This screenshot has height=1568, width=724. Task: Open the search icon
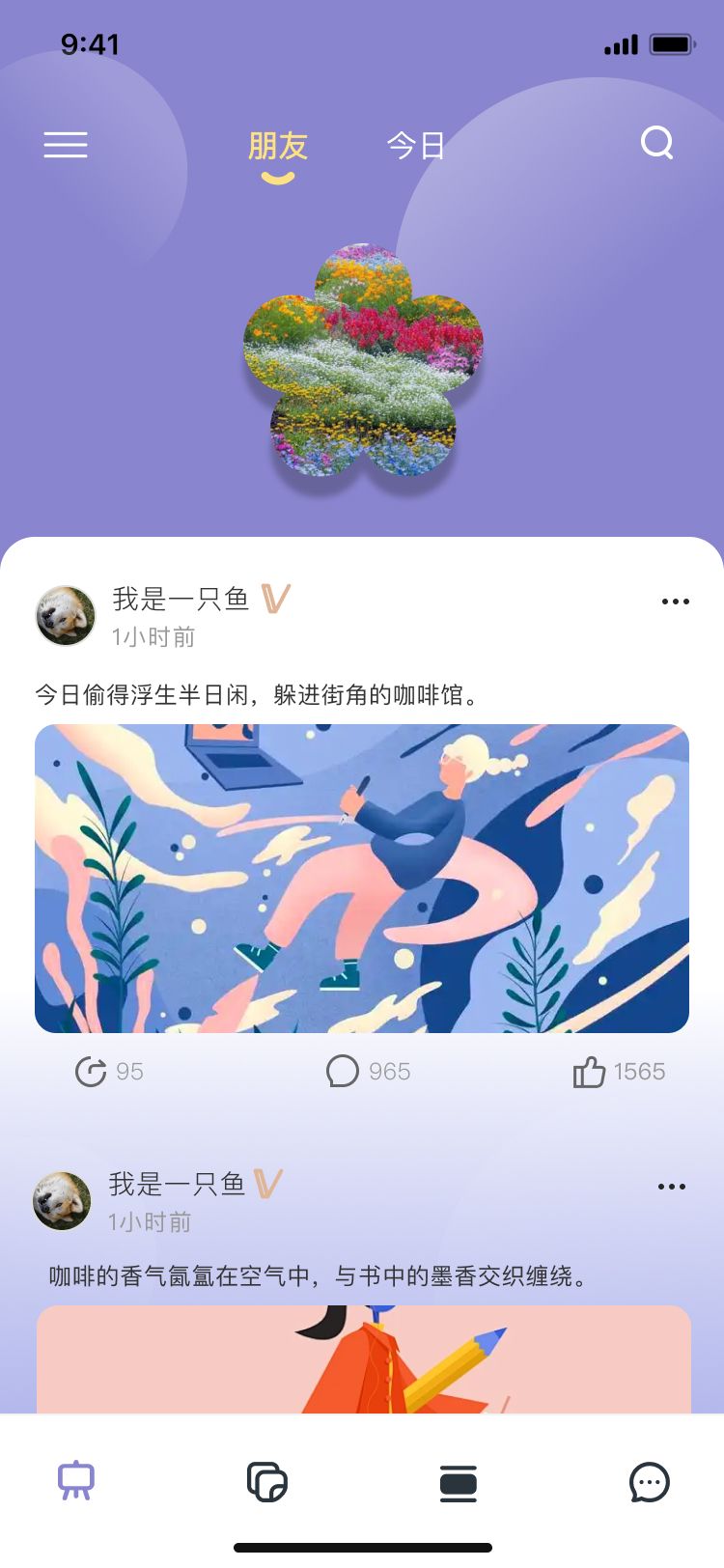[657, 143]
